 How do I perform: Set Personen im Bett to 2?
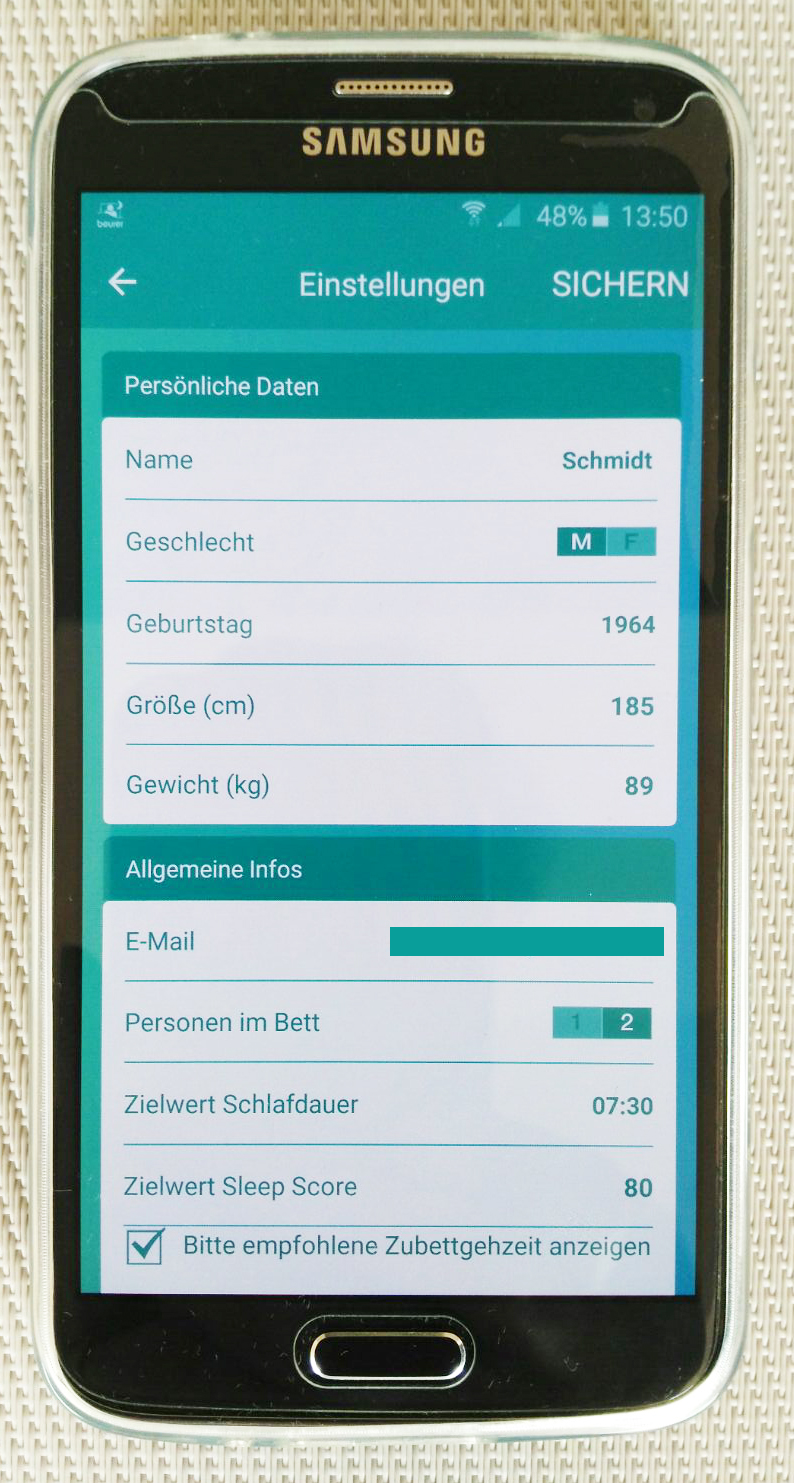click(x=627, y=1023)
